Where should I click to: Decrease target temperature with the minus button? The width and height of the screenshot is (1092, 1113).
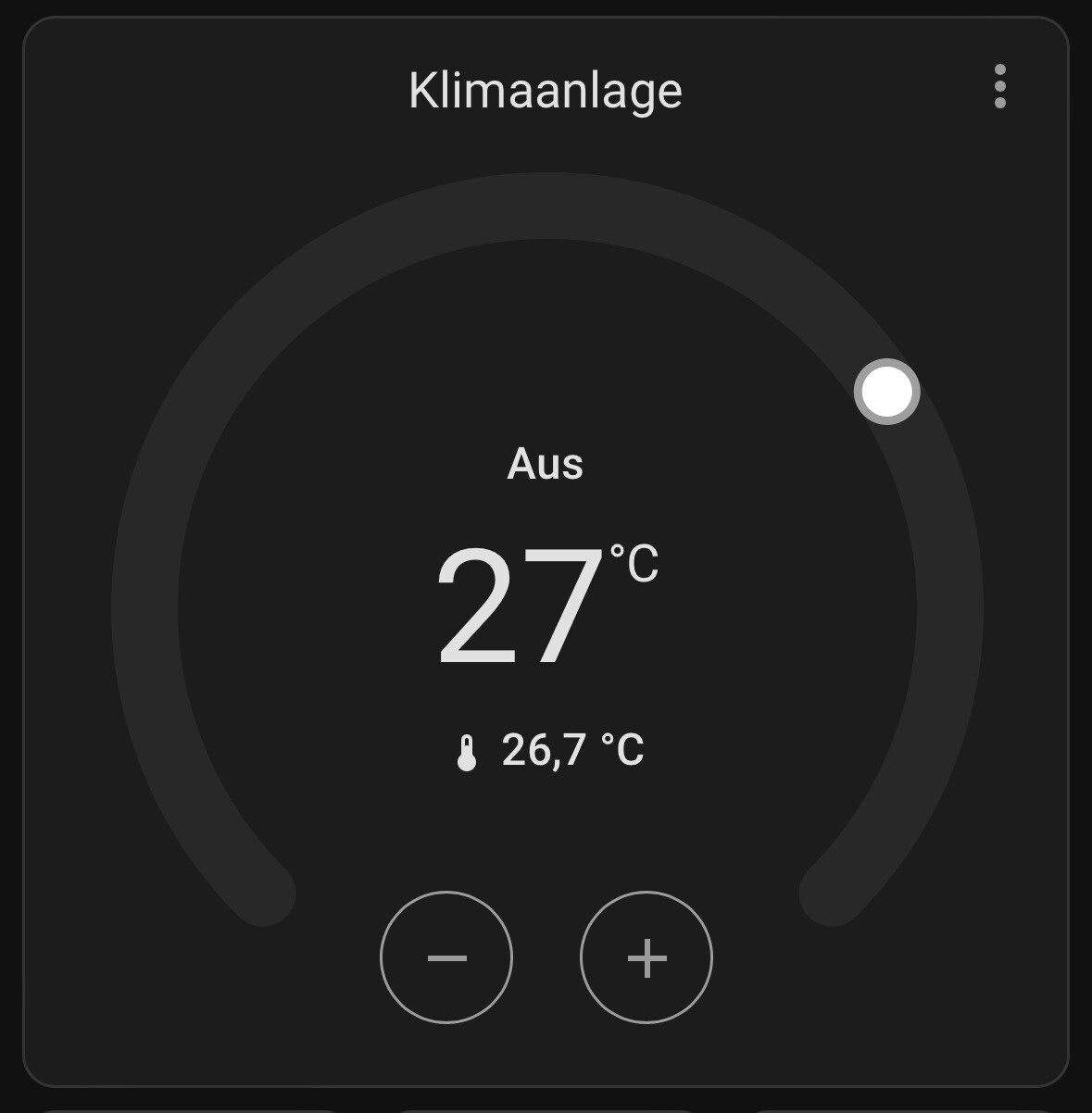click(x=446, y=957)
